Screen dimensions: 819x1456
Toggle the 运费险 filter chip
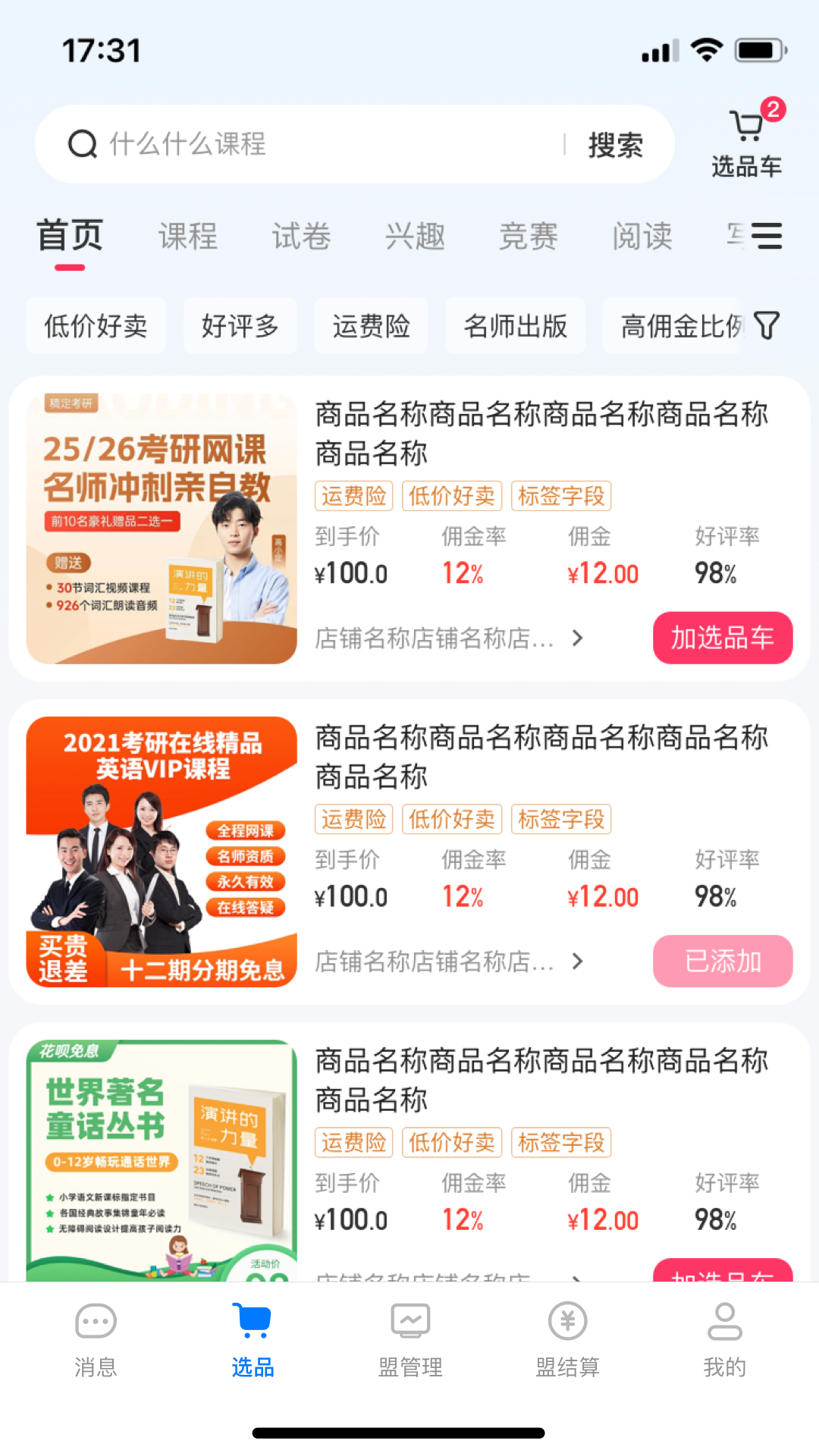[371, 325]
